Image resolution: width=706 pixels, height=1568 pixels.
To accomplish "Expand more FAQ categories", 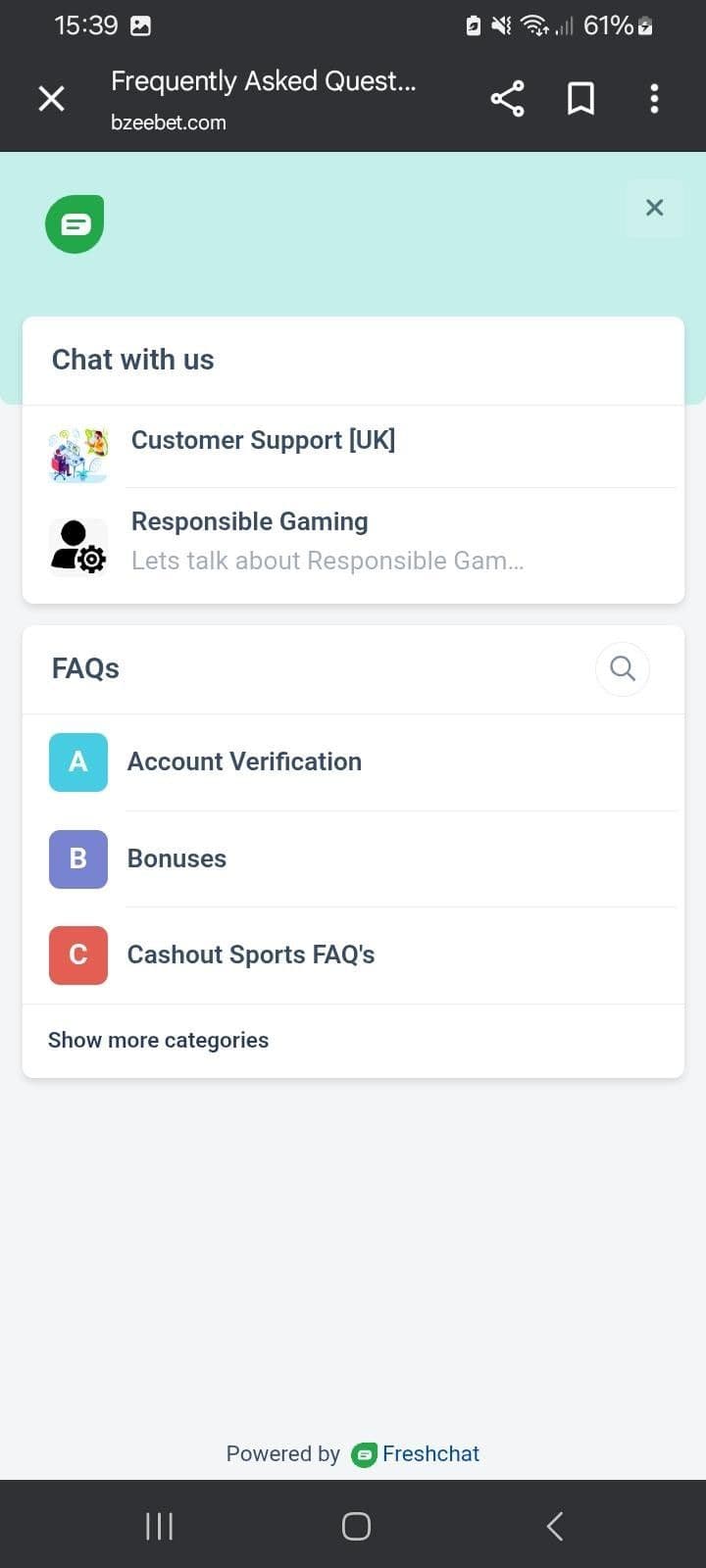I will click(x=158, y=1040).
